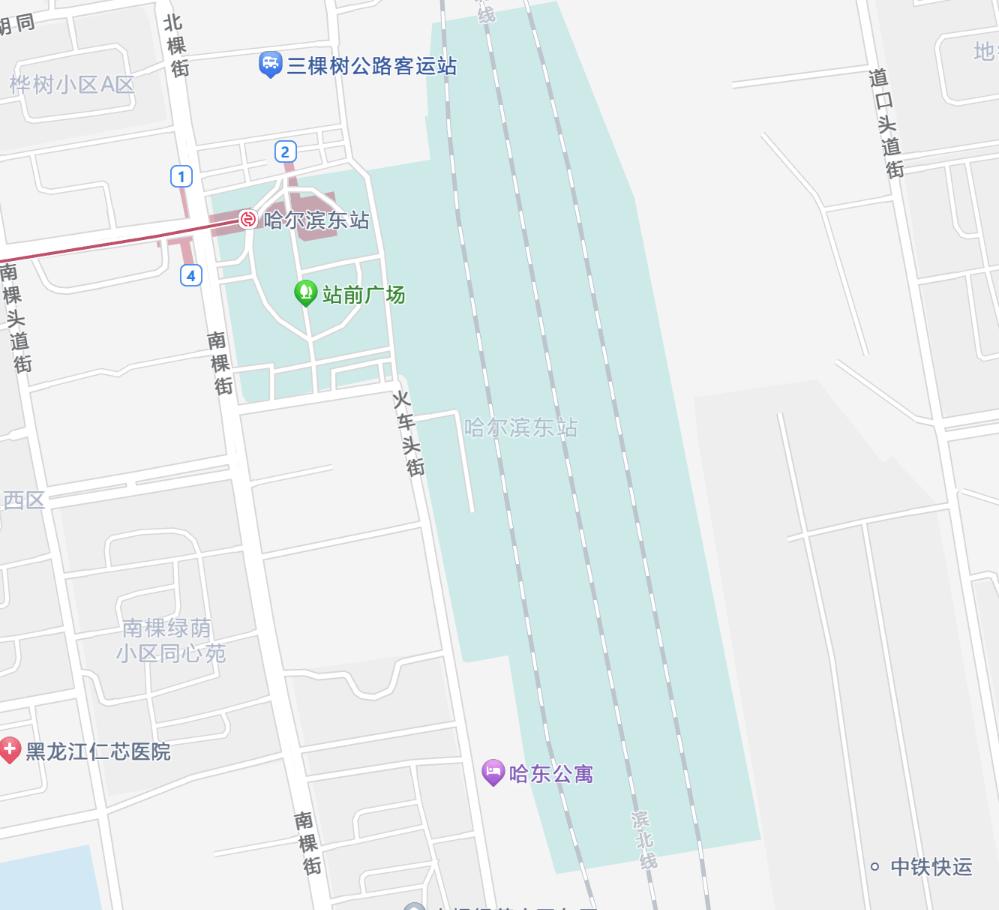Open the 哈尔滨东站 metro station marker
This screenshot has height=910, width=999.
(x=248, y=219)
